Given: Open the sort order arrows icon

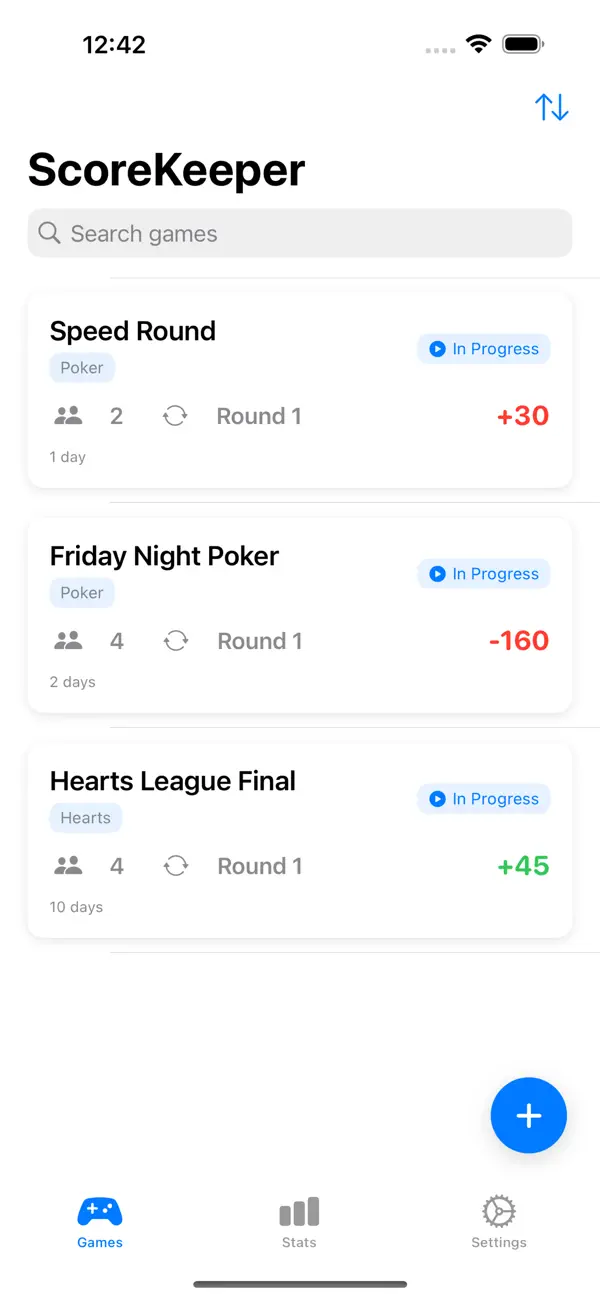Looking at the screenshot, I should pos(552,107).
